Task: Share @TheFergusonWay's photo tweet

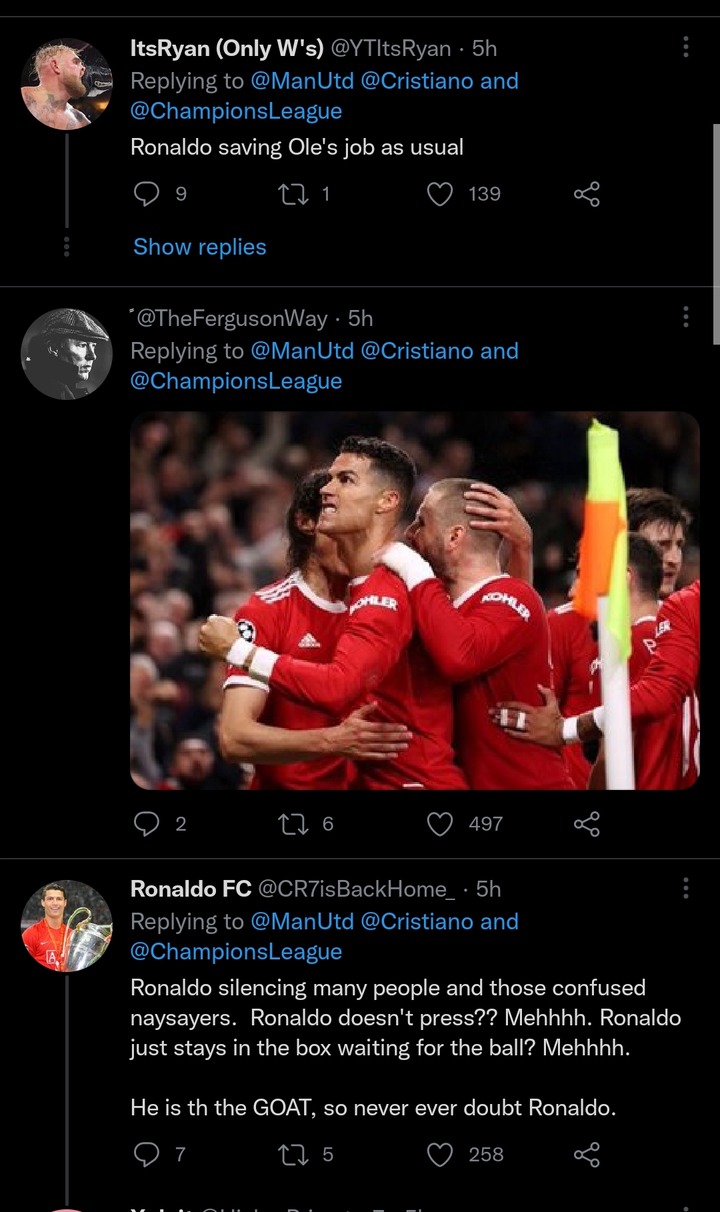Action: 586,824
